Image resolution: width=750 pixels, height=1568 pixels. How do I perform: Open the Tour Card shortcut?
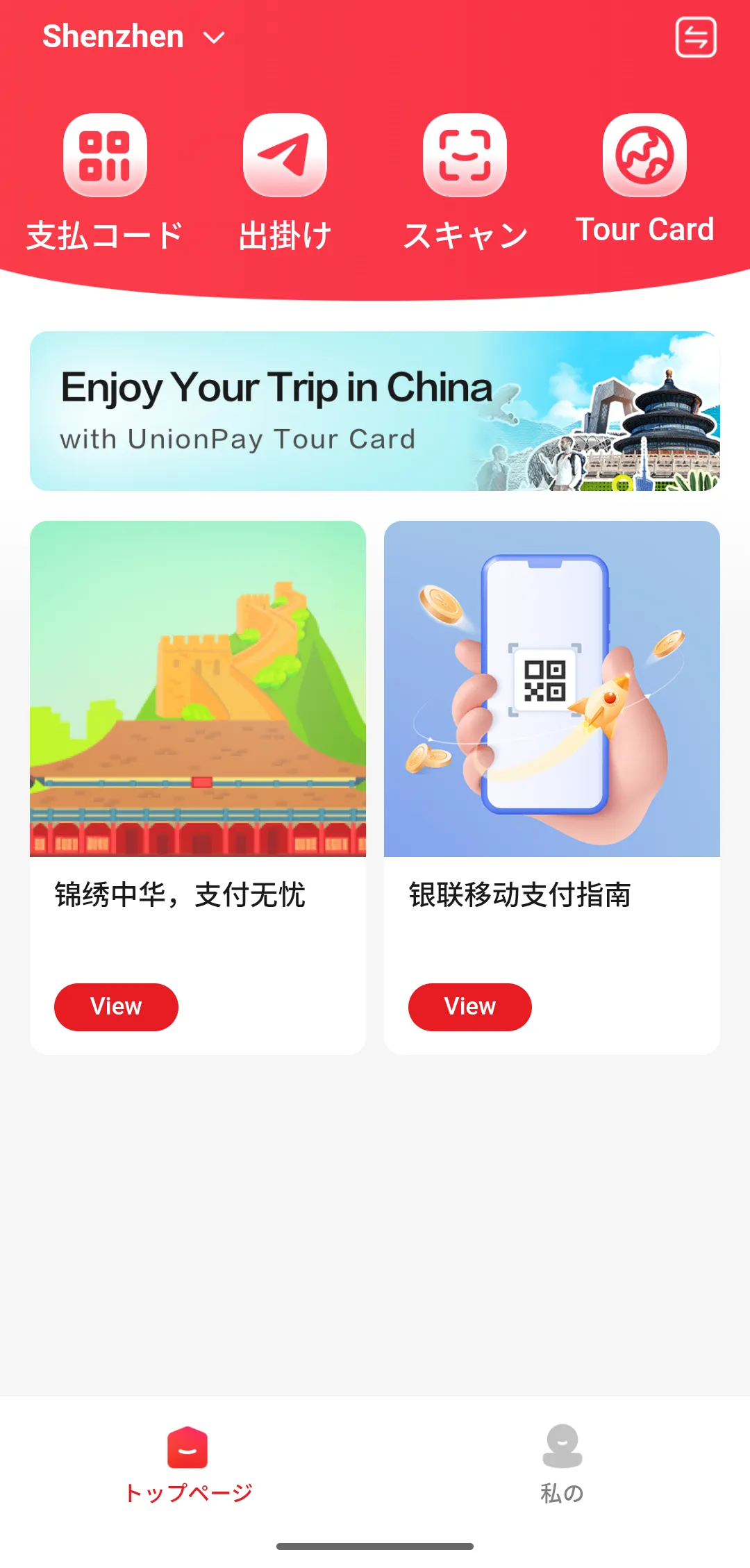[x=644, y=156]
